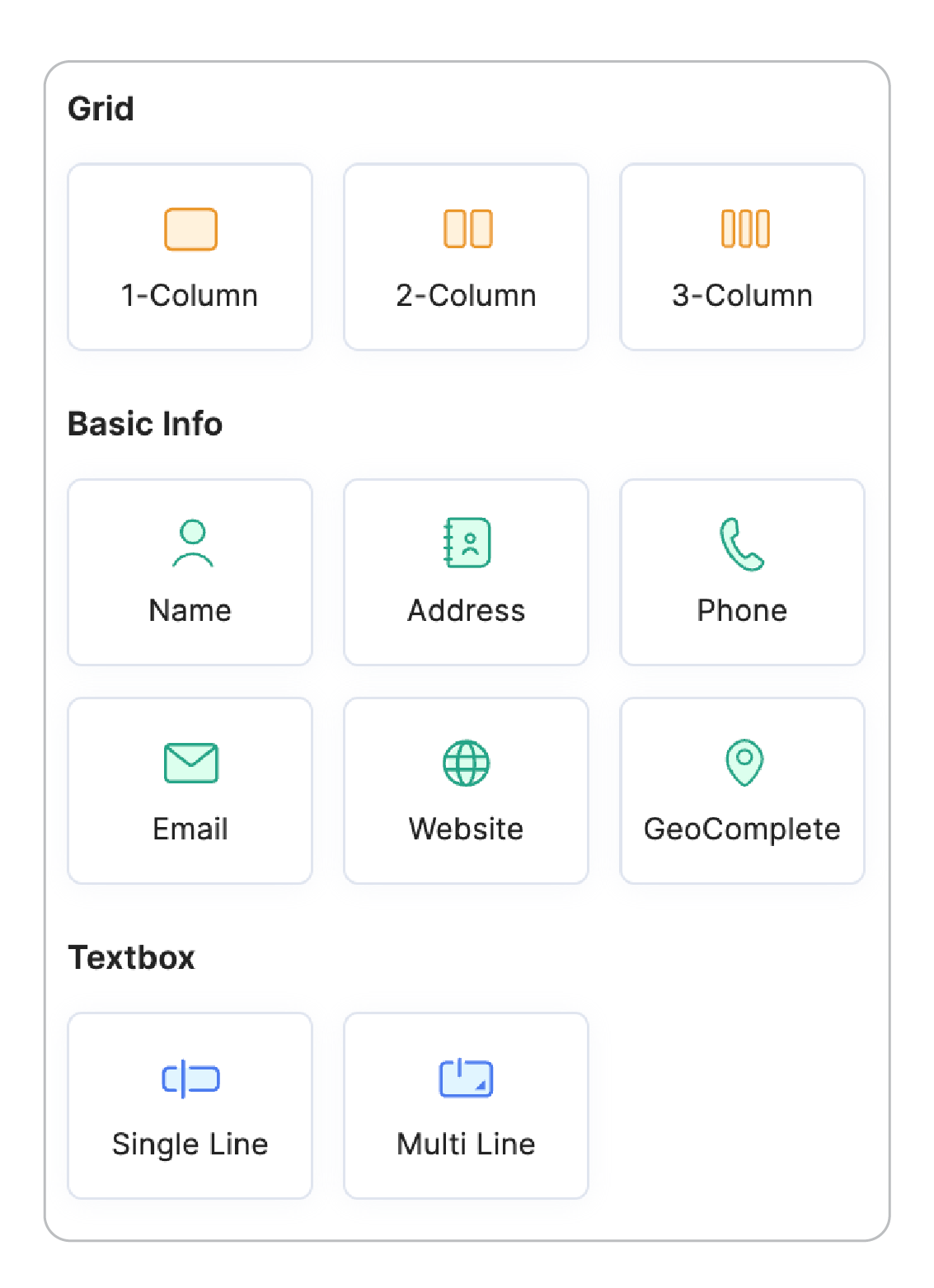Add a Single Line textbox
The height and width of the screenshot is (1288, 934).
point(190,1106)
